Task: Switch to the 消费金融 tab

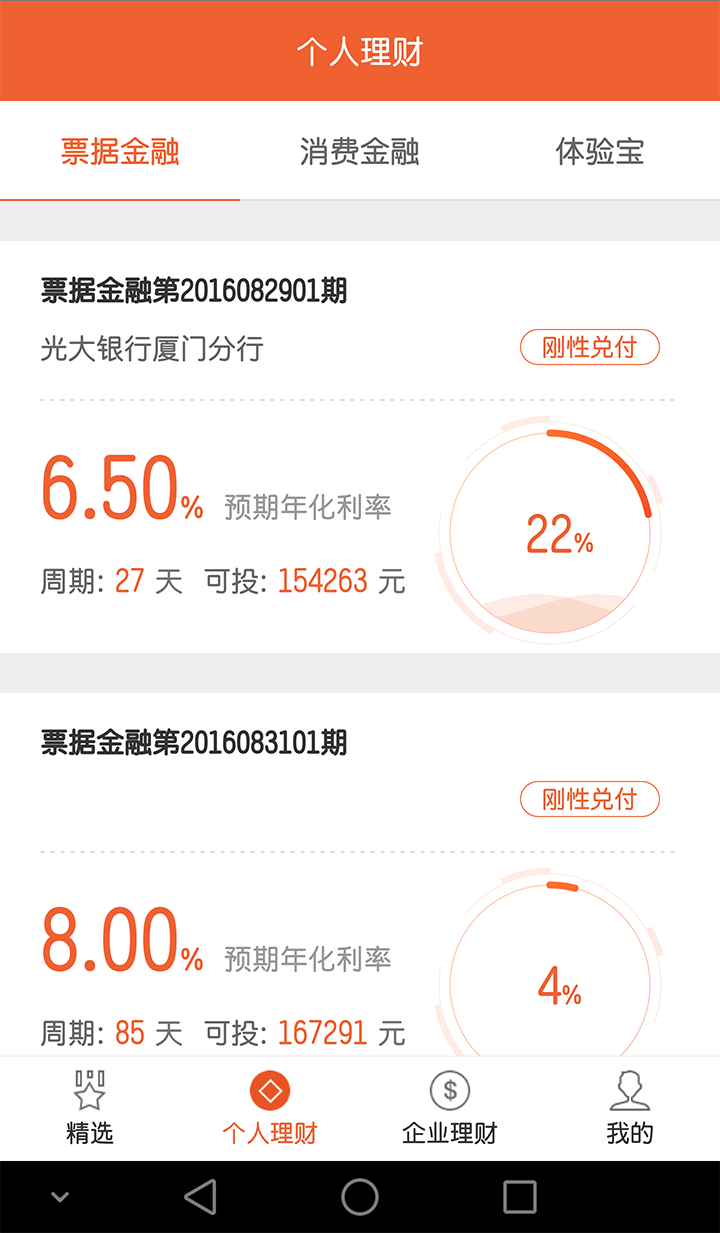Action: (359, 152)
